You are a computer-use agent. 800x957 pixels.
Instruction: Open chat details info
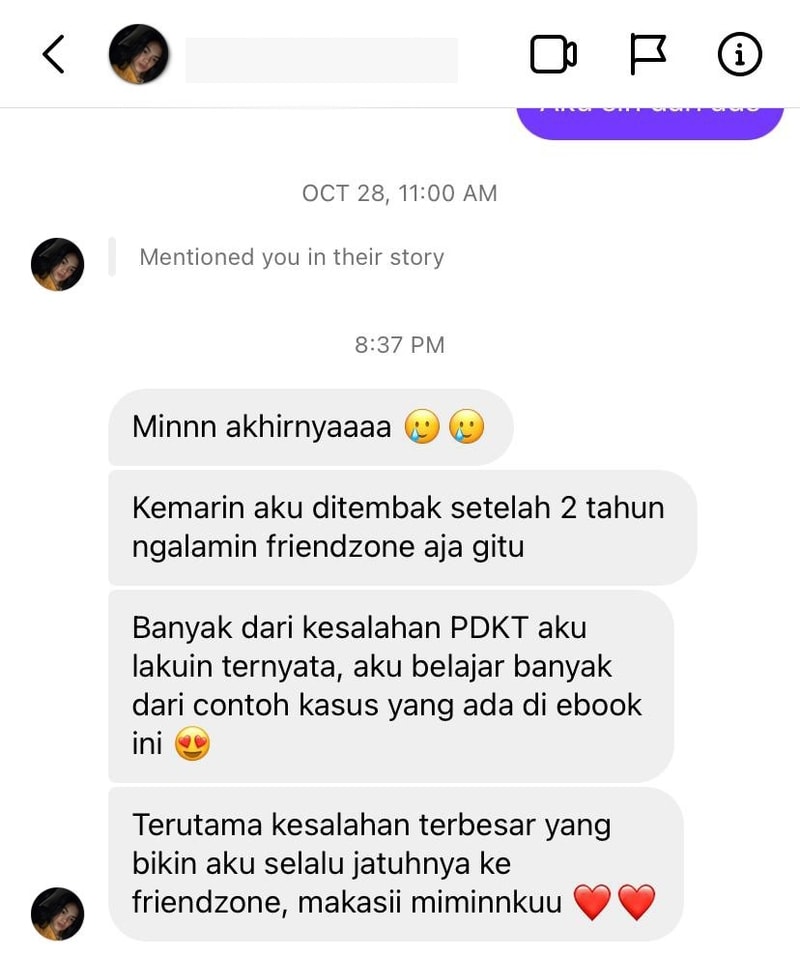point(740,55)
